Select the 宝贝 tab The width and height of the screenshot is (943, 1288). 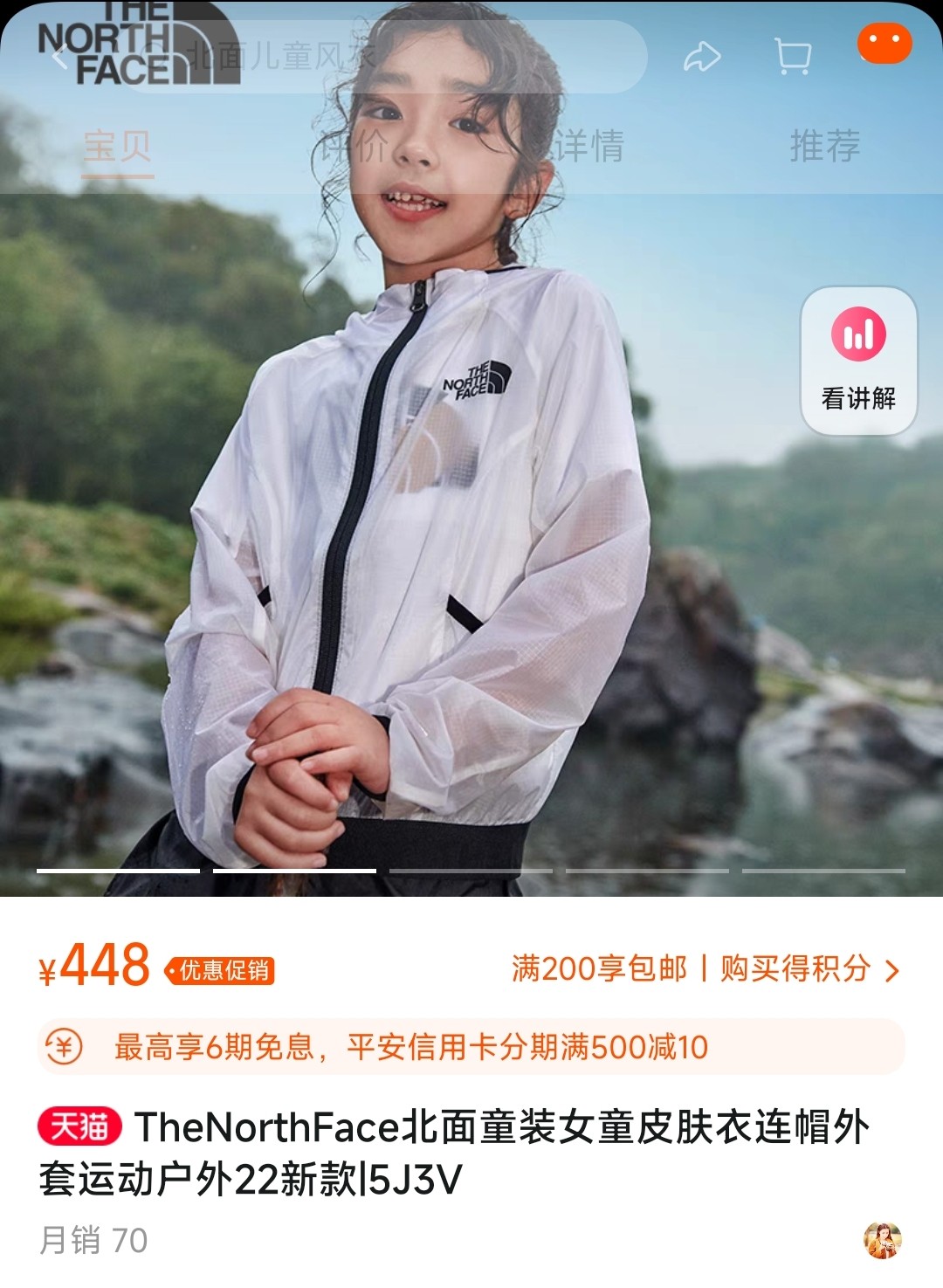pyautogui.click(x=118, y=146)
